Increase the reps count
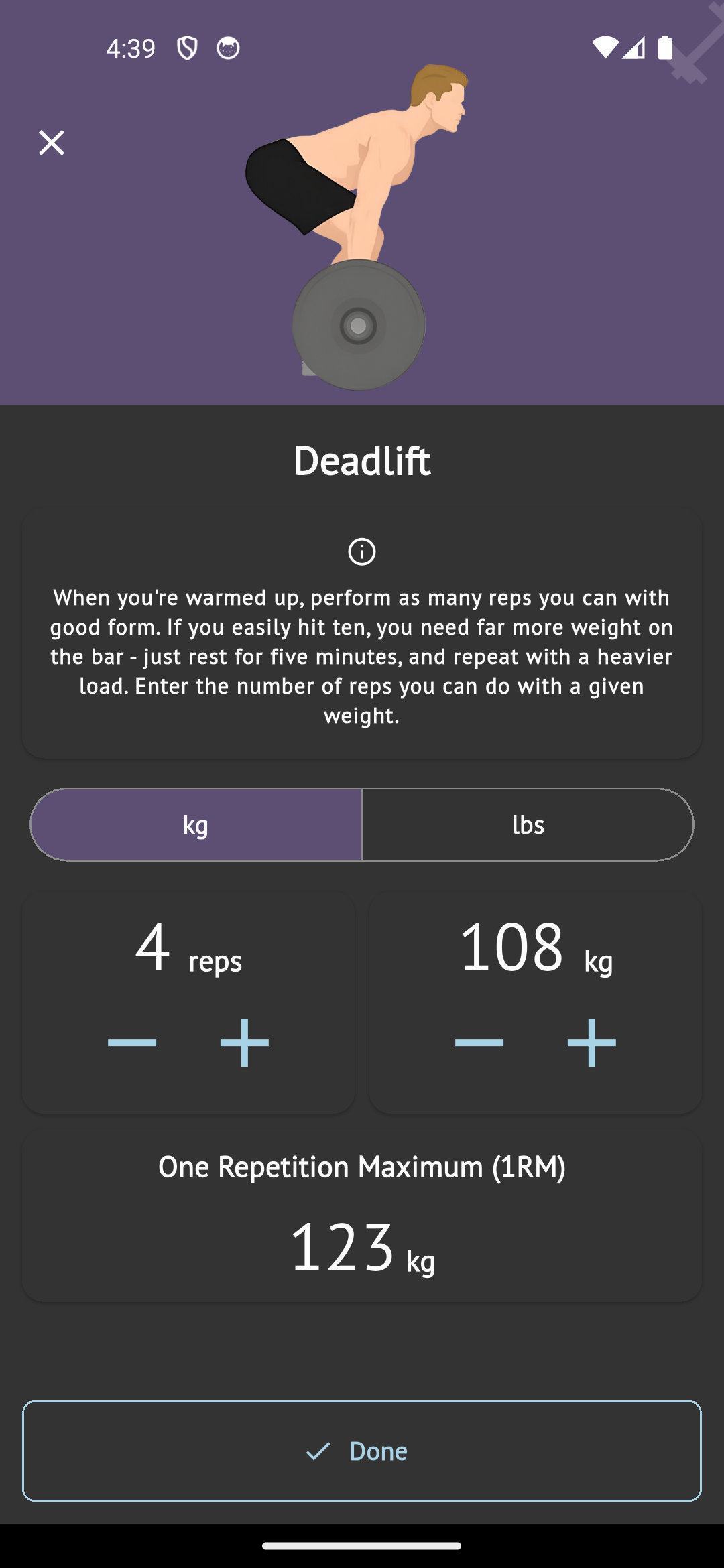 (x=245, y=1042)
